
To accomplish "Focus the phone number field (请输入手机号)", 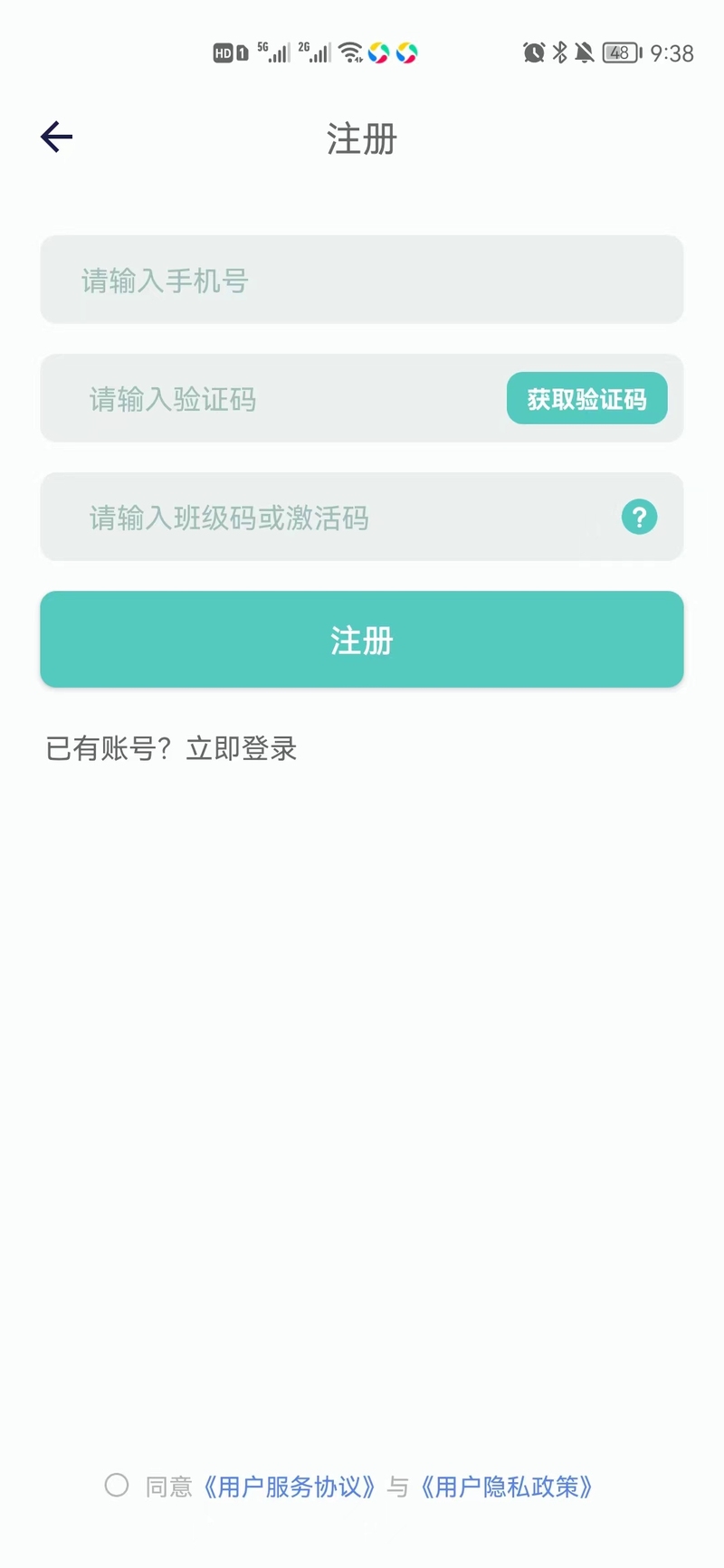I will click(361, 280).
